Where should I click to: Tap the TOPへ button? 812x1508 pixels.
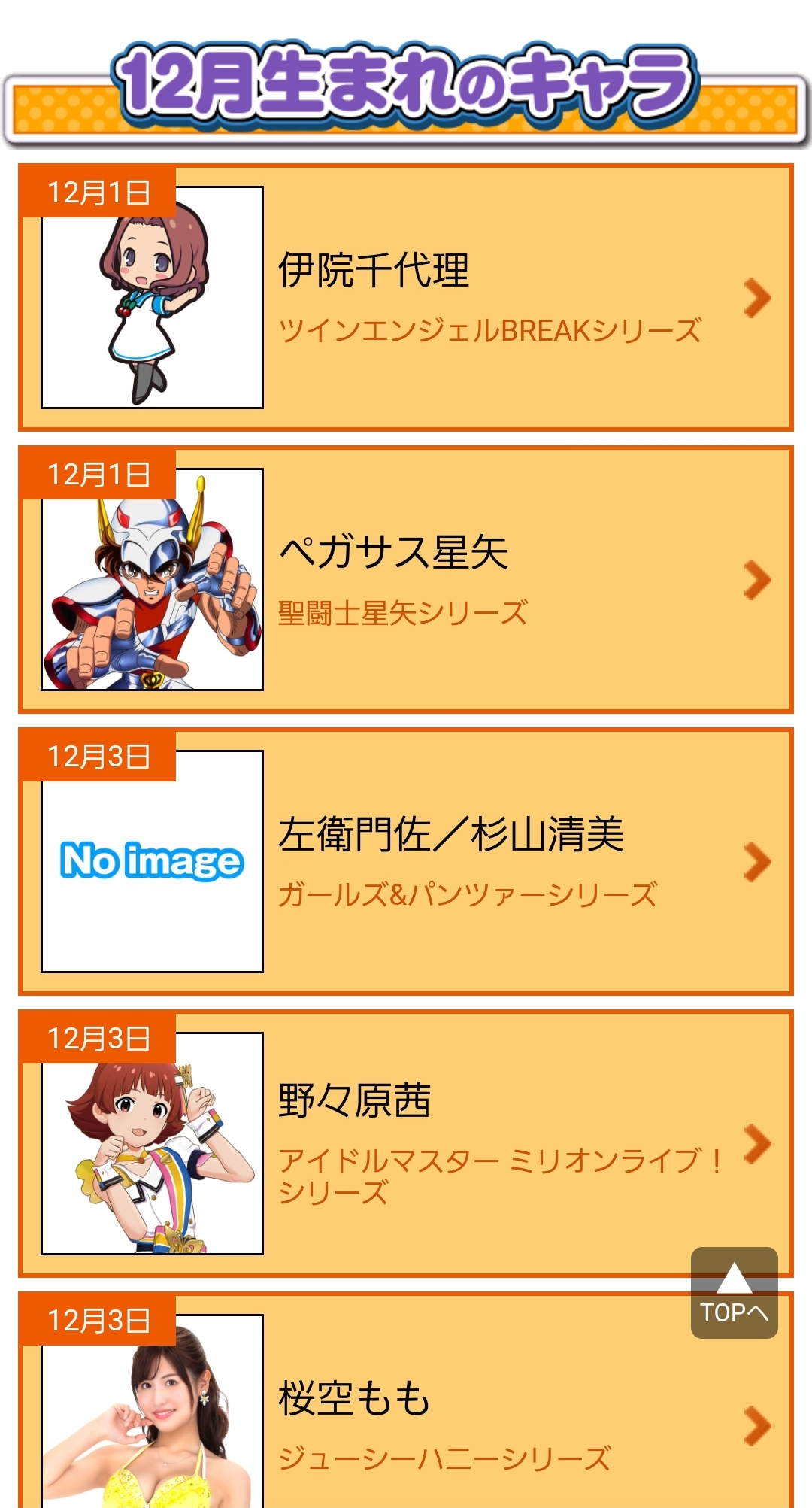(x=735, y=1293)
